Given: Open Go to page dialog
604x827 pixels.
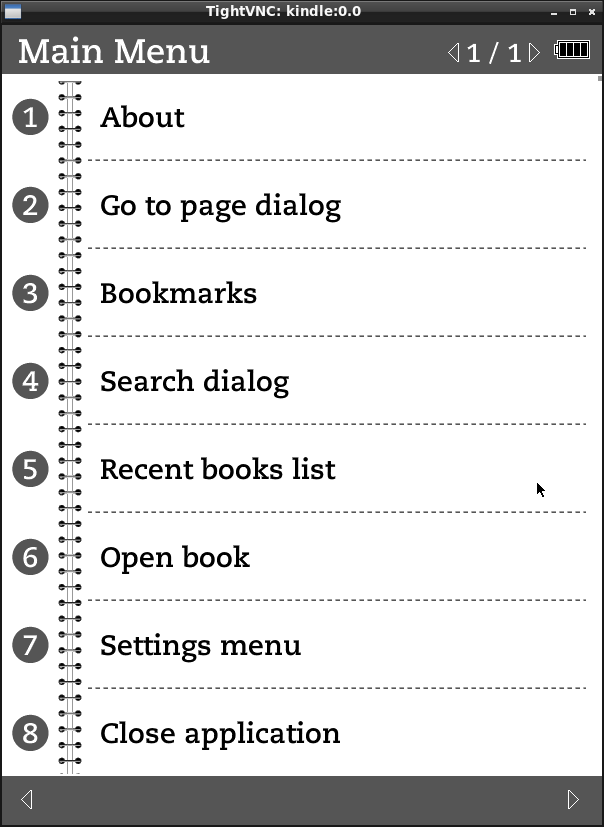Looking at the screenshot, I should (220, 206).
